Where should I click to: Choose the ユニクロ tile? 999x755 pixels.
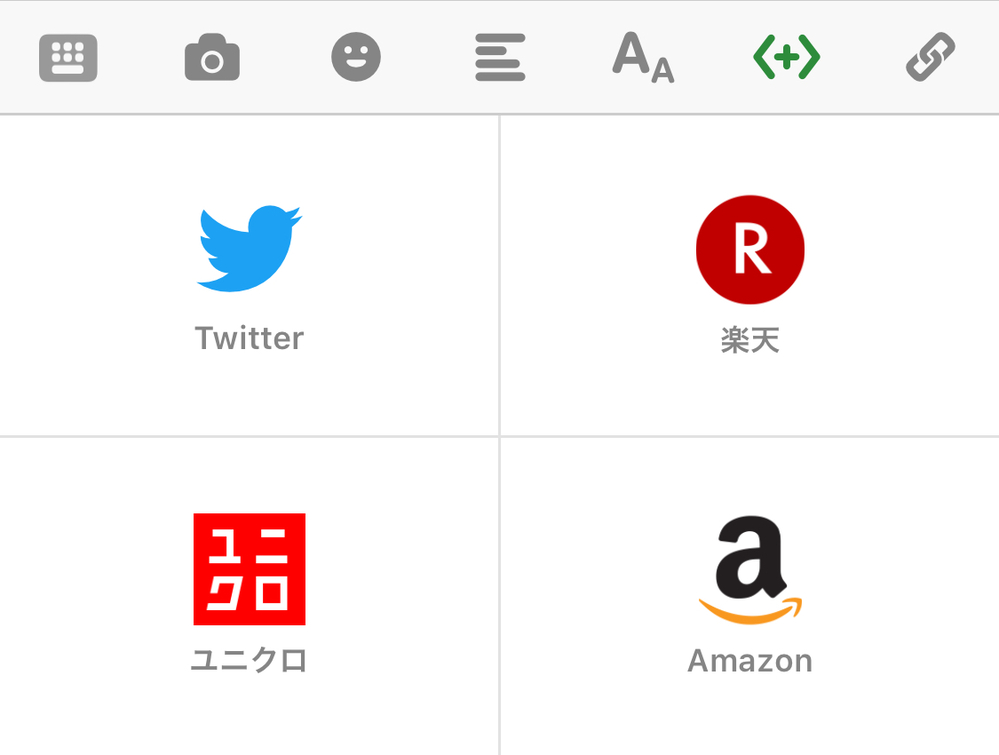pos(249,595)
